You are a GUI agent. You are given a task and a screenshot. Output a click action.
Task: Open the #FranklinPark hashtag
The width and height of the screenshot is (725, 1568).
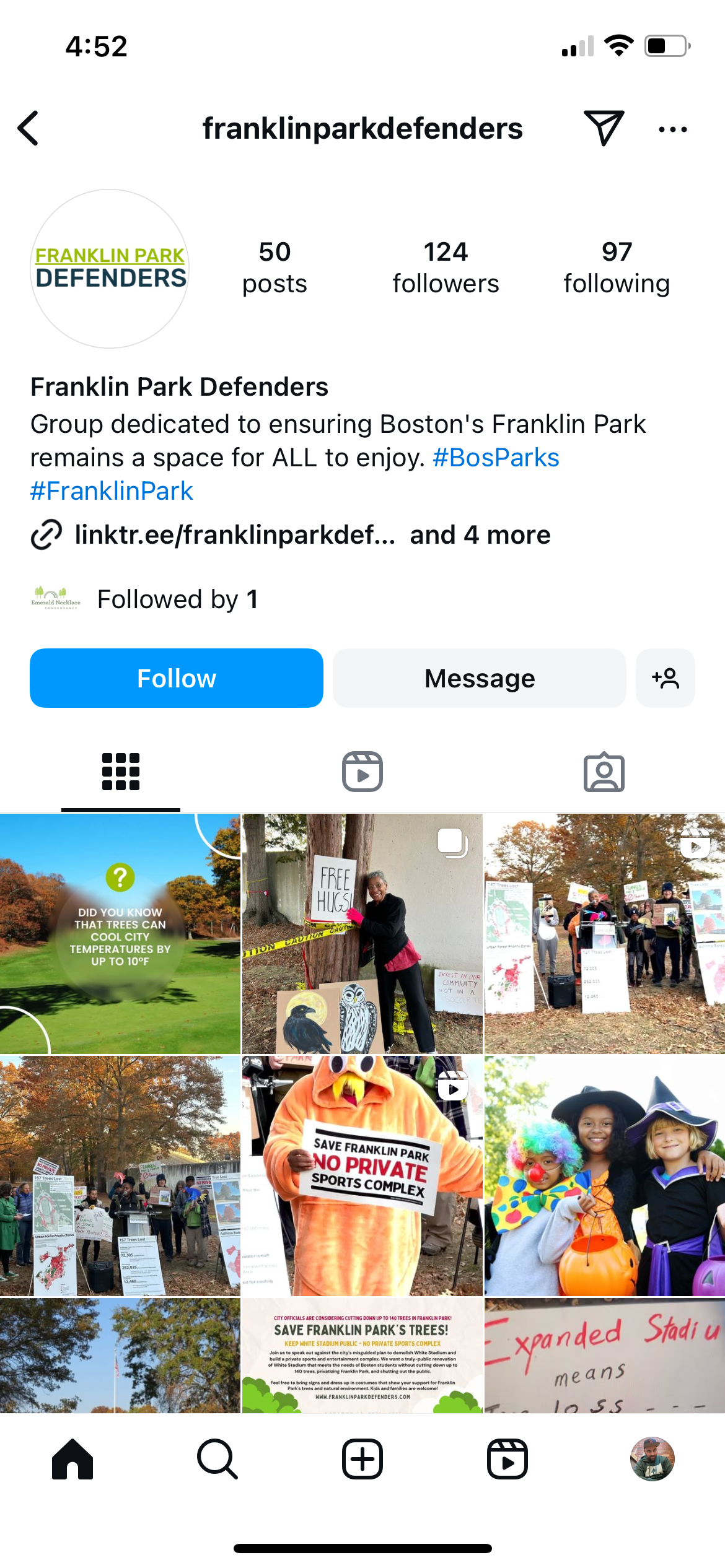(112, 491)
